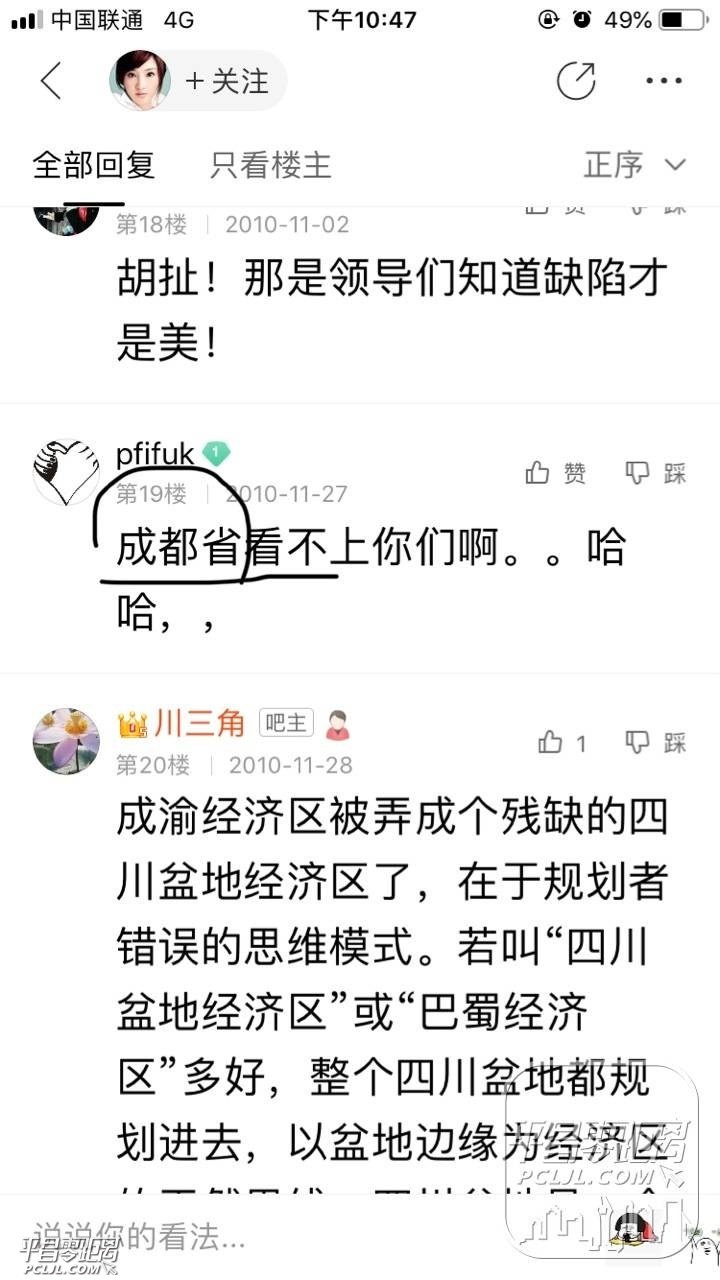This screenshot has height=1280, width=720.
Task: Open pfifuk's profile avatar
Action: click(x=66, y=473)
